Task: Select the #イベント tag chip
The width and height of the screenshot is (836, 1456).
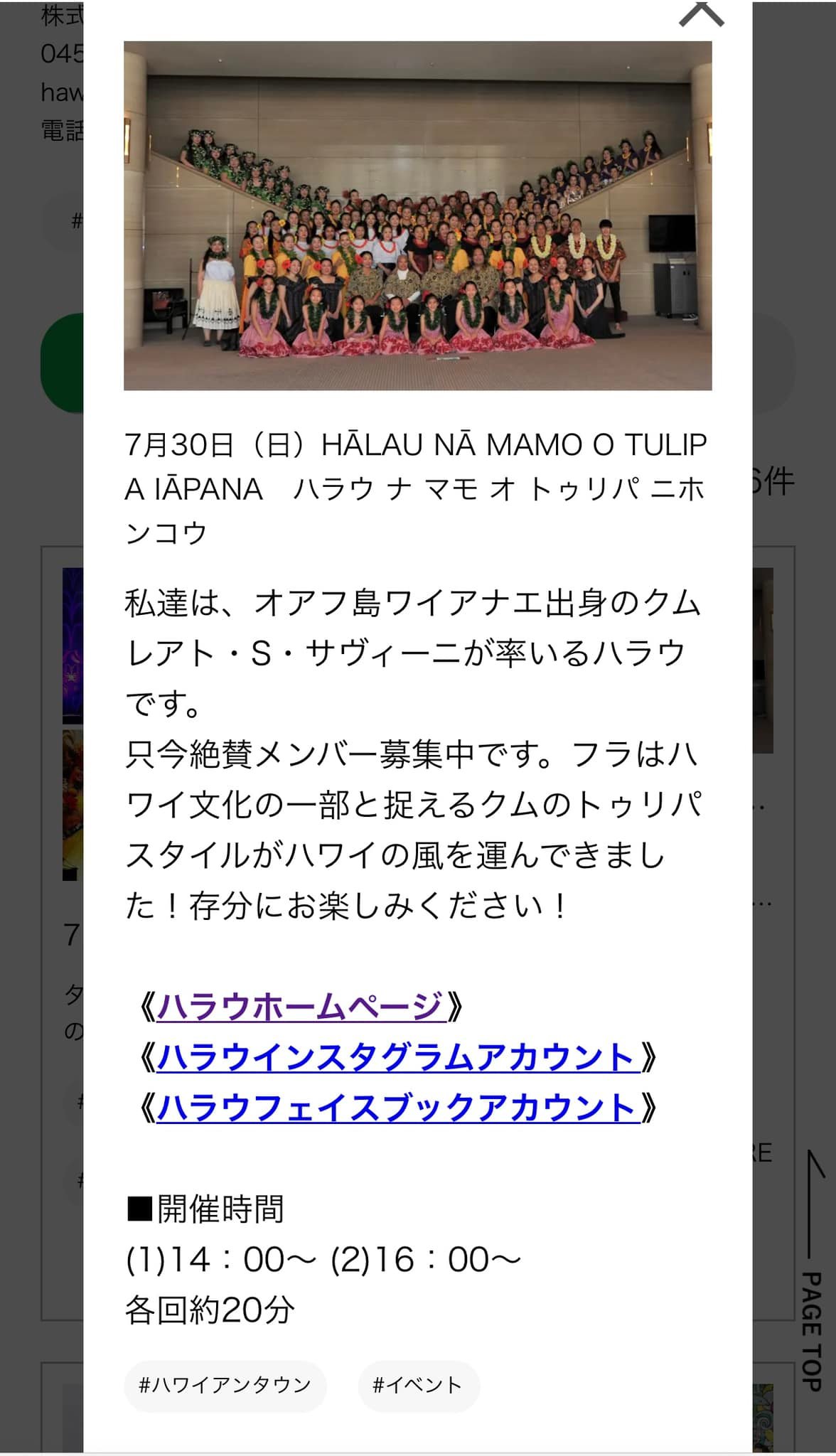Action: coord(418,1385)
